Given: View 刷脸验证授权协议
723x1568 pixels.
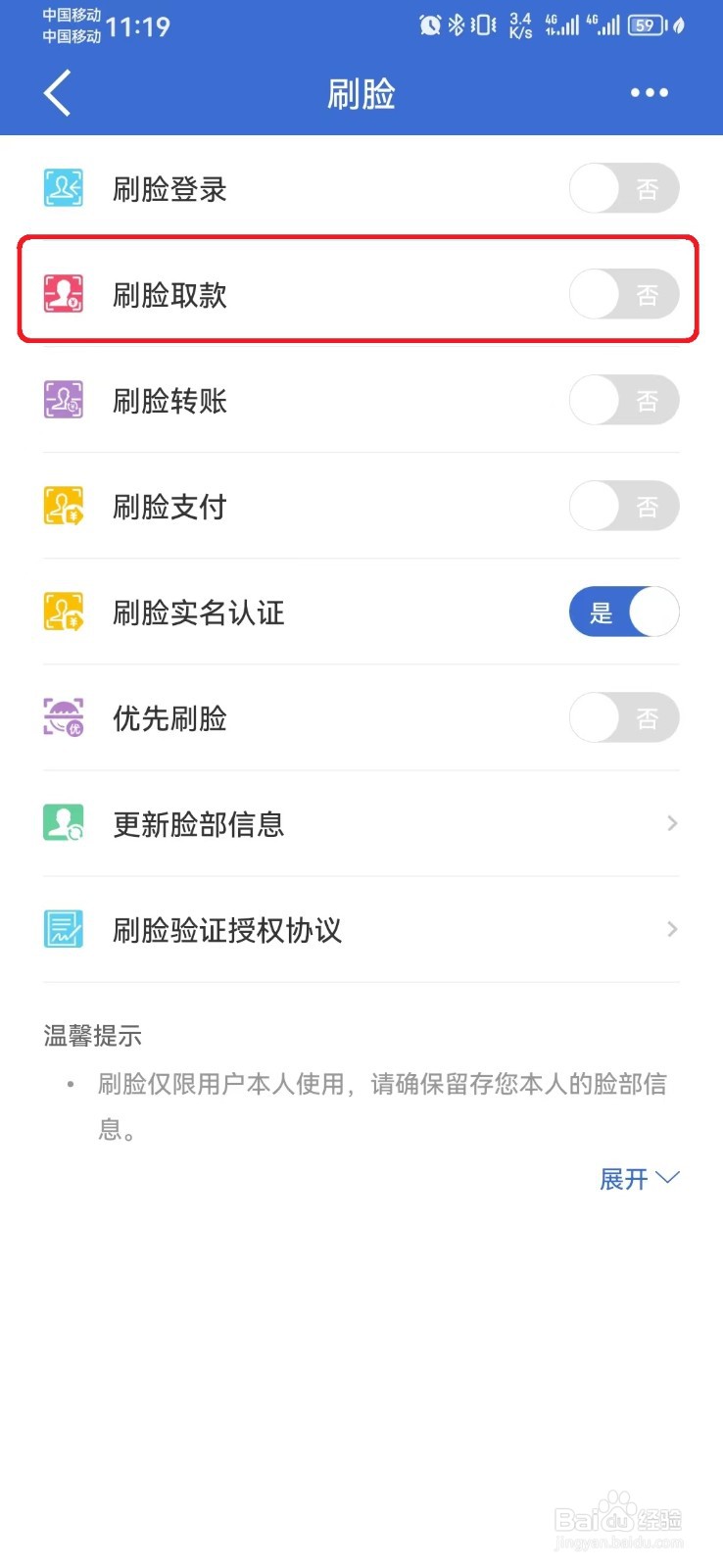Looking at the screenshot, I should point(361,930).
